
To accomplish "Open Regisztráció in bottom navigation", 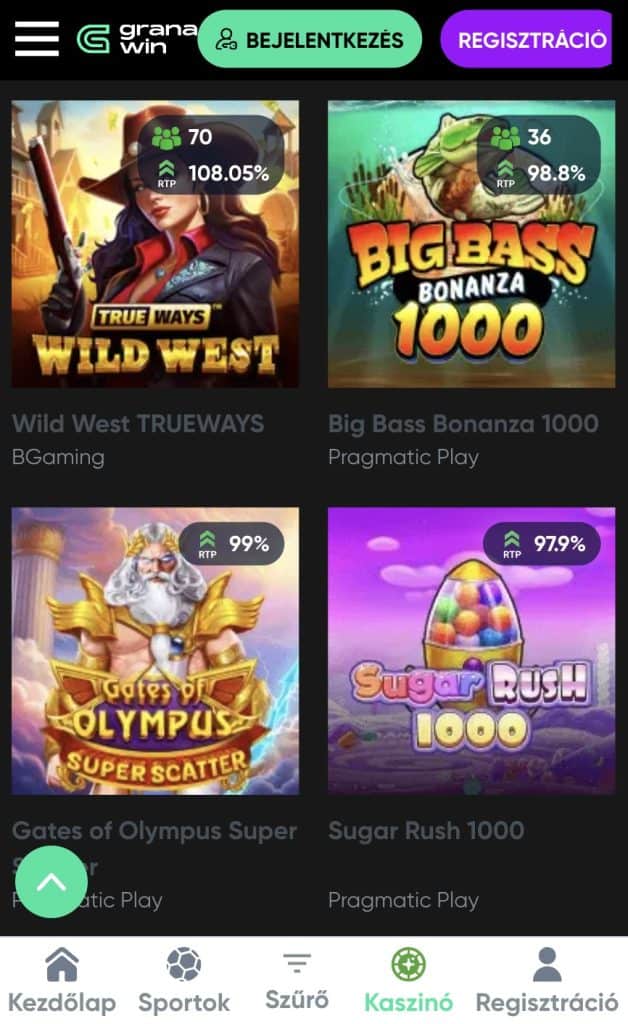I will 546,981.
